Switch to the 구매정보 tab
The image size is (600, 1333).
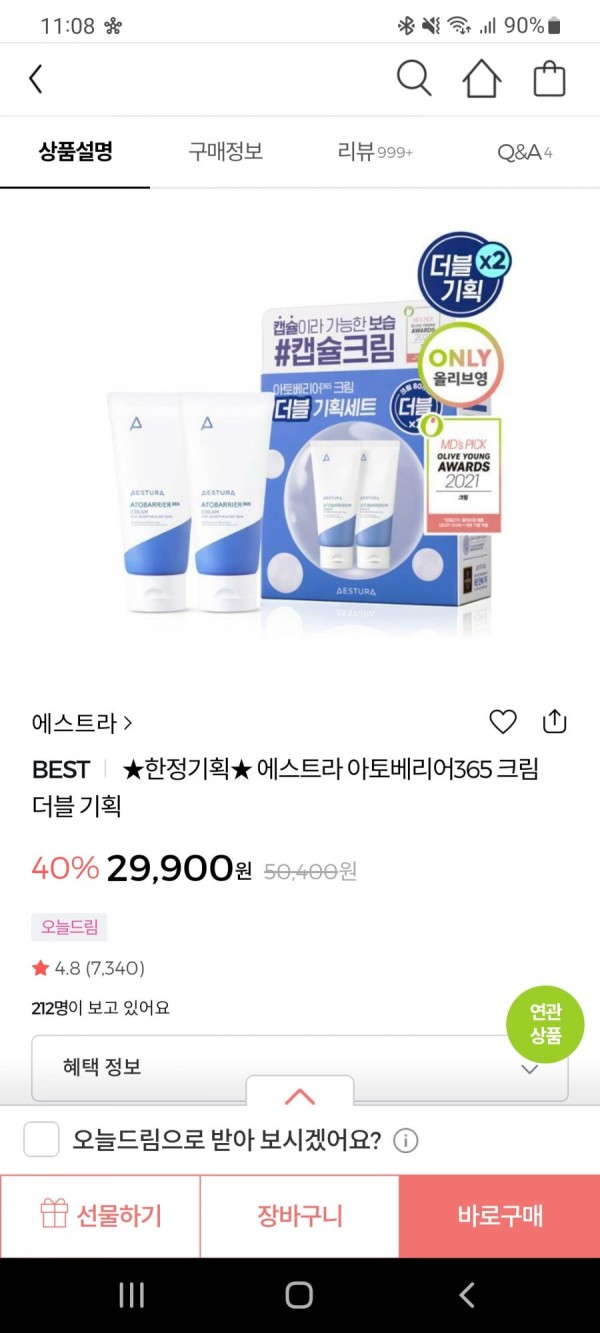[225, 152]
